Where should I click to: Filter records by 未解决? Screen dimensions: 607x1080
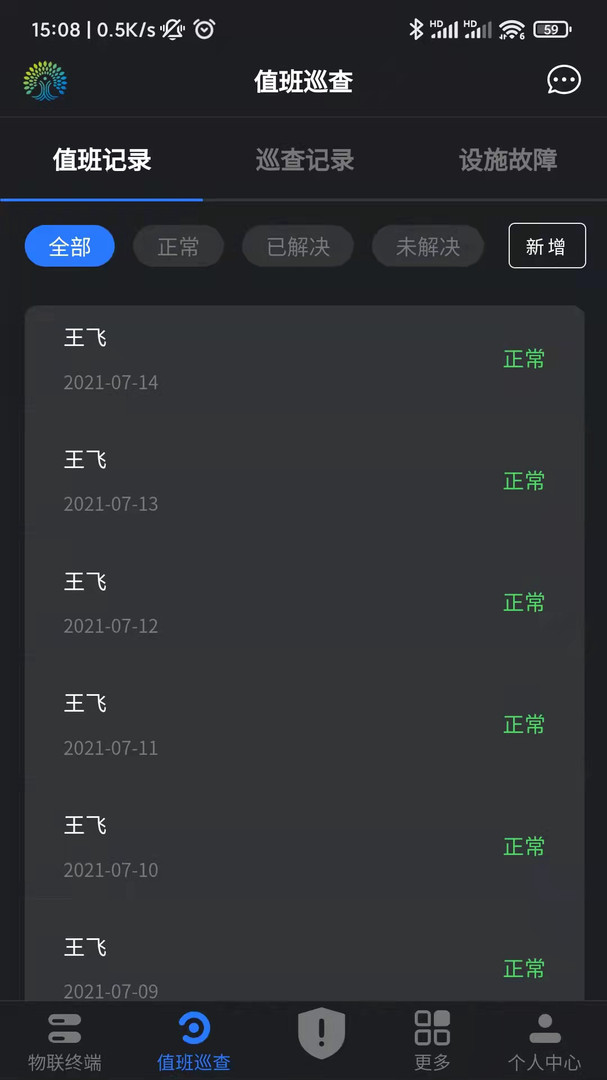pyautogui.click(x=427, y=247)
